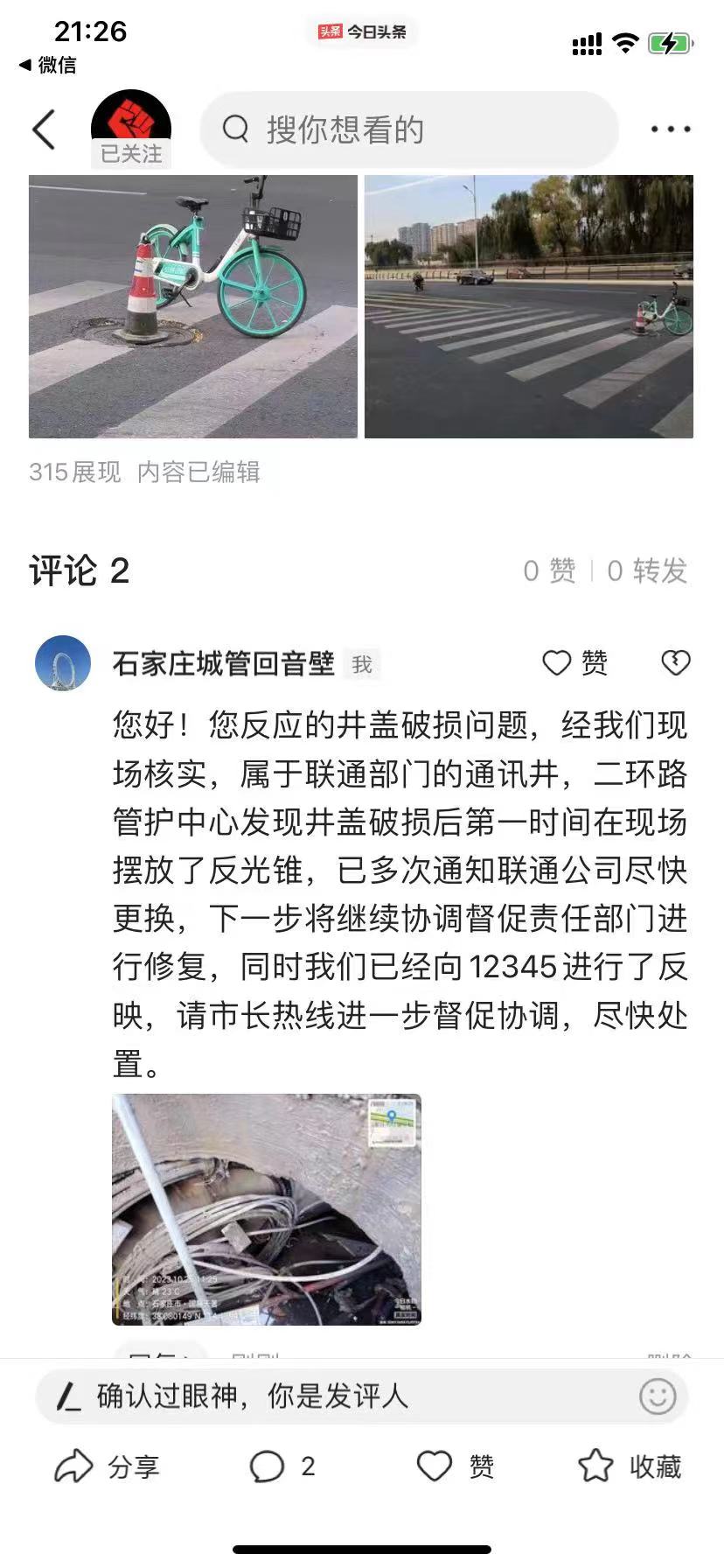Like the post from the bottom bar

pos(455,1466)
